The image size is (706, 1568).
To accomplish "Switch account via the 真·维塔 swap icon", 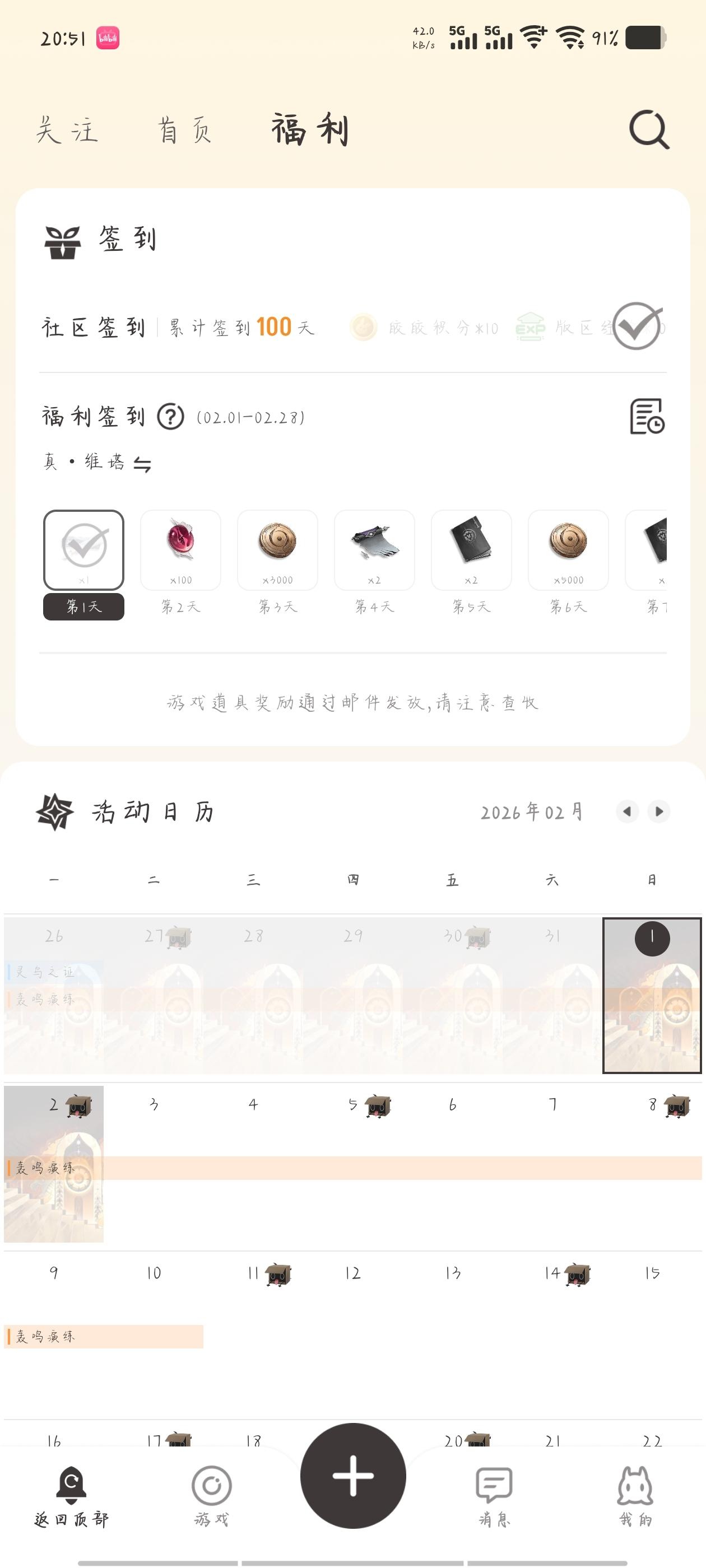I will 142,464.
